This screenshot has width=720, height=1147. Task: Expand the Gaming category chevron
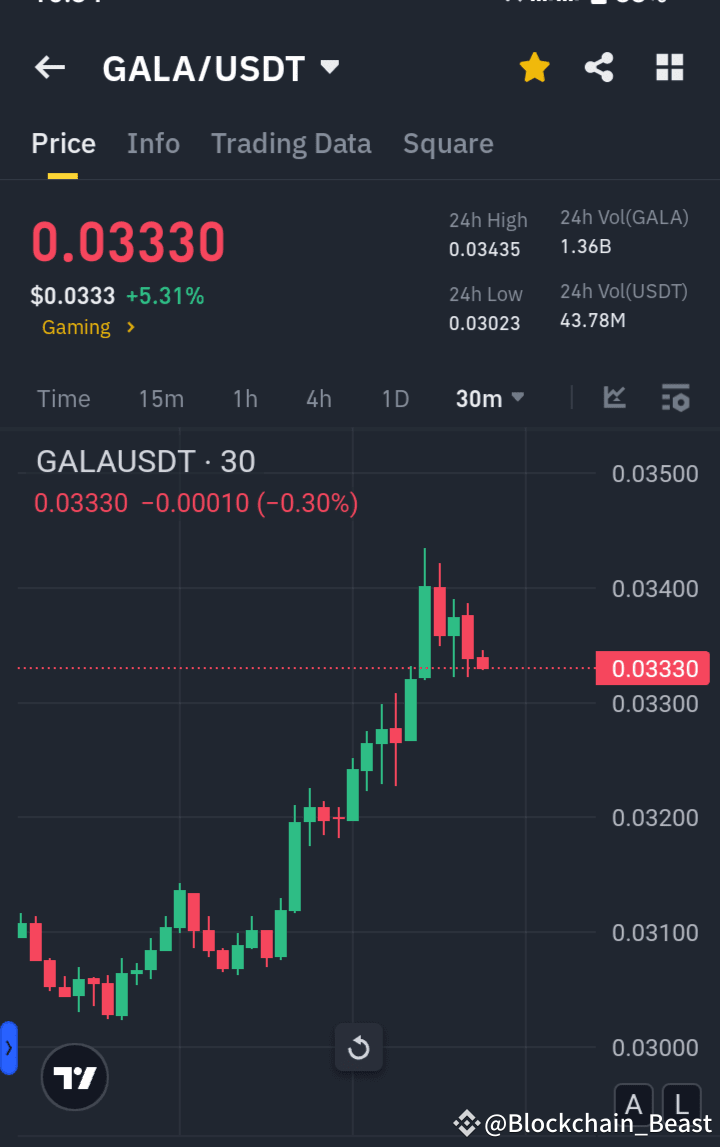(130, 327)
